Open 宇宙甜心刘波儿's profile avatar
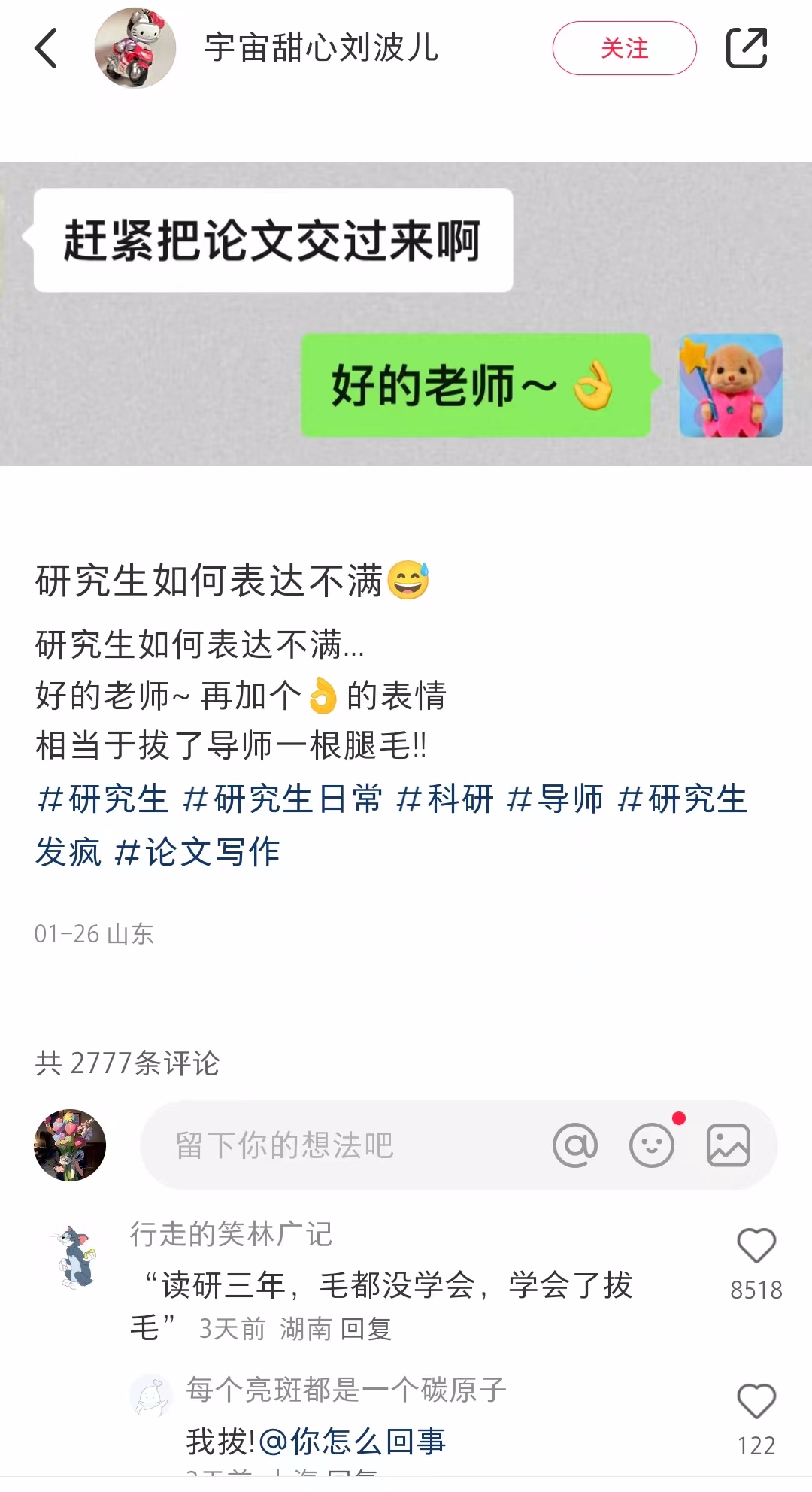Screen dimensions: 812x1492 tap(135, 49)
